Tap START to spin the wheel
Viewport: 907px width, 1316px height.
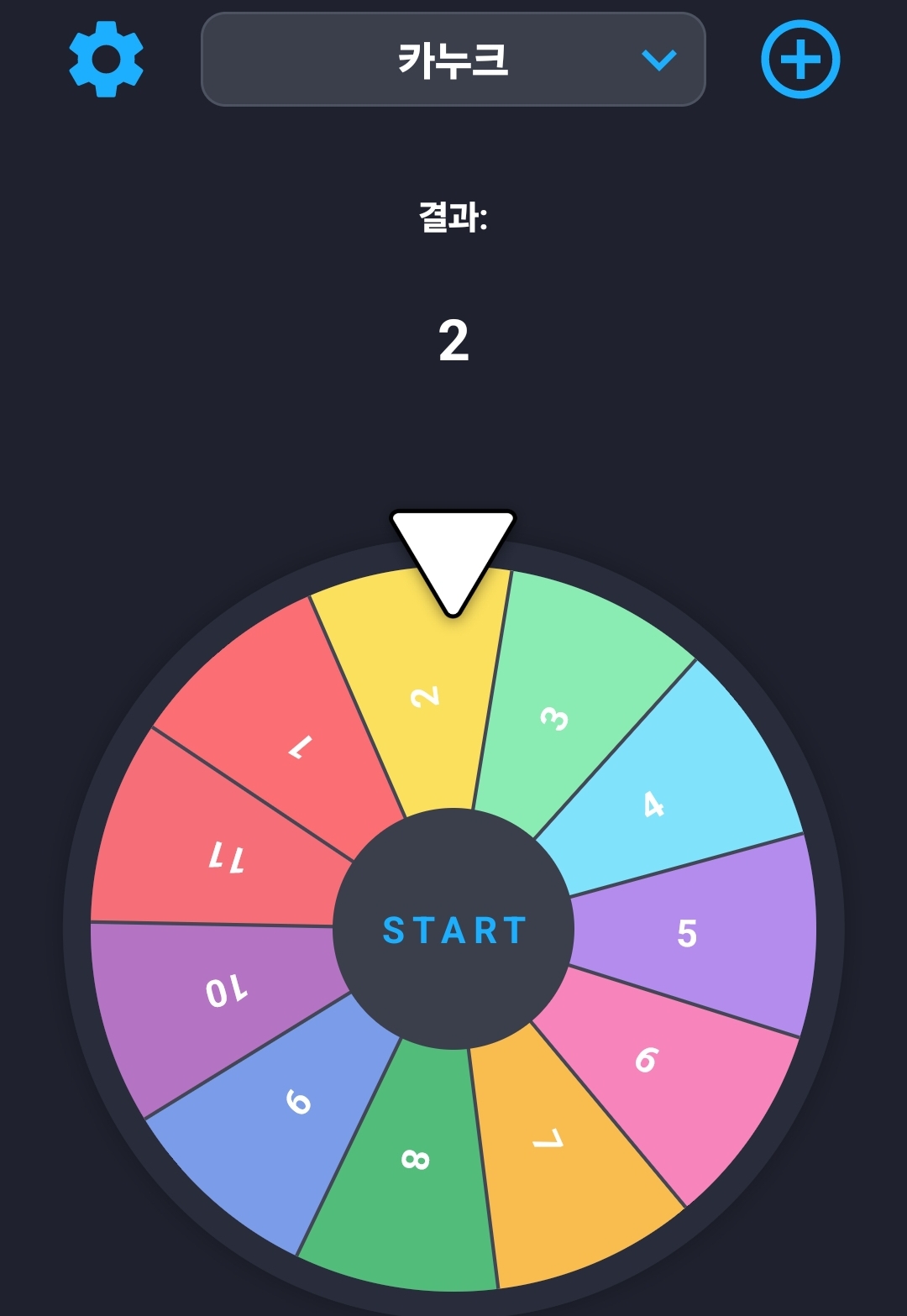pos(453,930)
